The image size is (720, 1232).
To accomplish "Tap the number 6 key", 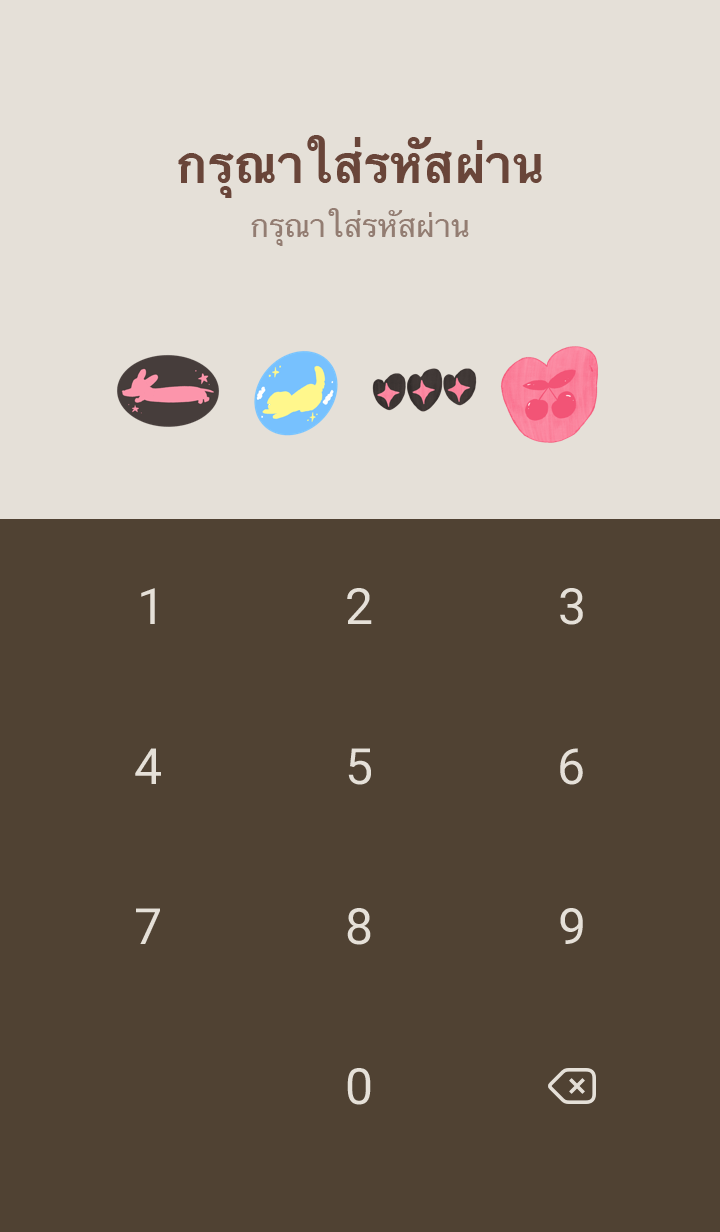I will click(571, 767).
